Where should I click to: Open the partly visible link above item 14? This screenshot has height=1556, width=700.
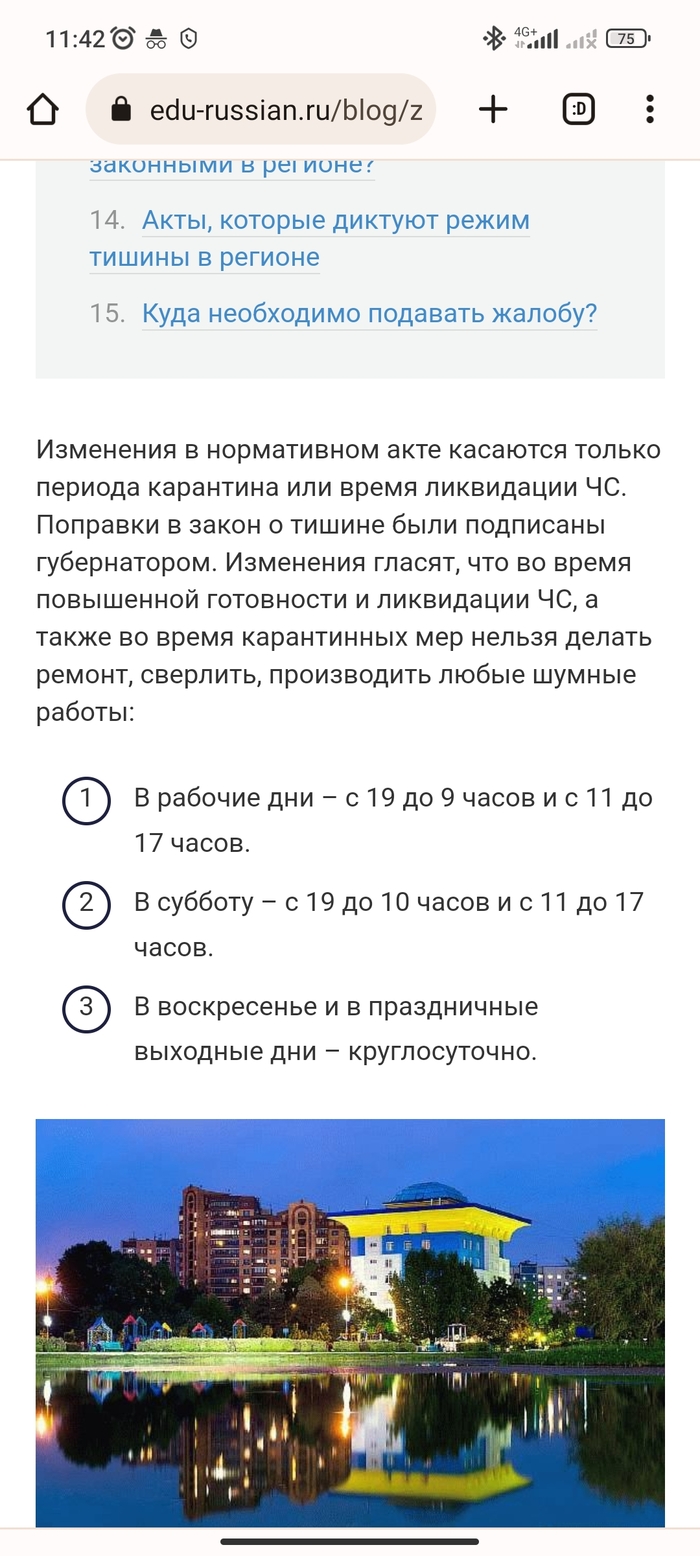click(x=232, y=167)
